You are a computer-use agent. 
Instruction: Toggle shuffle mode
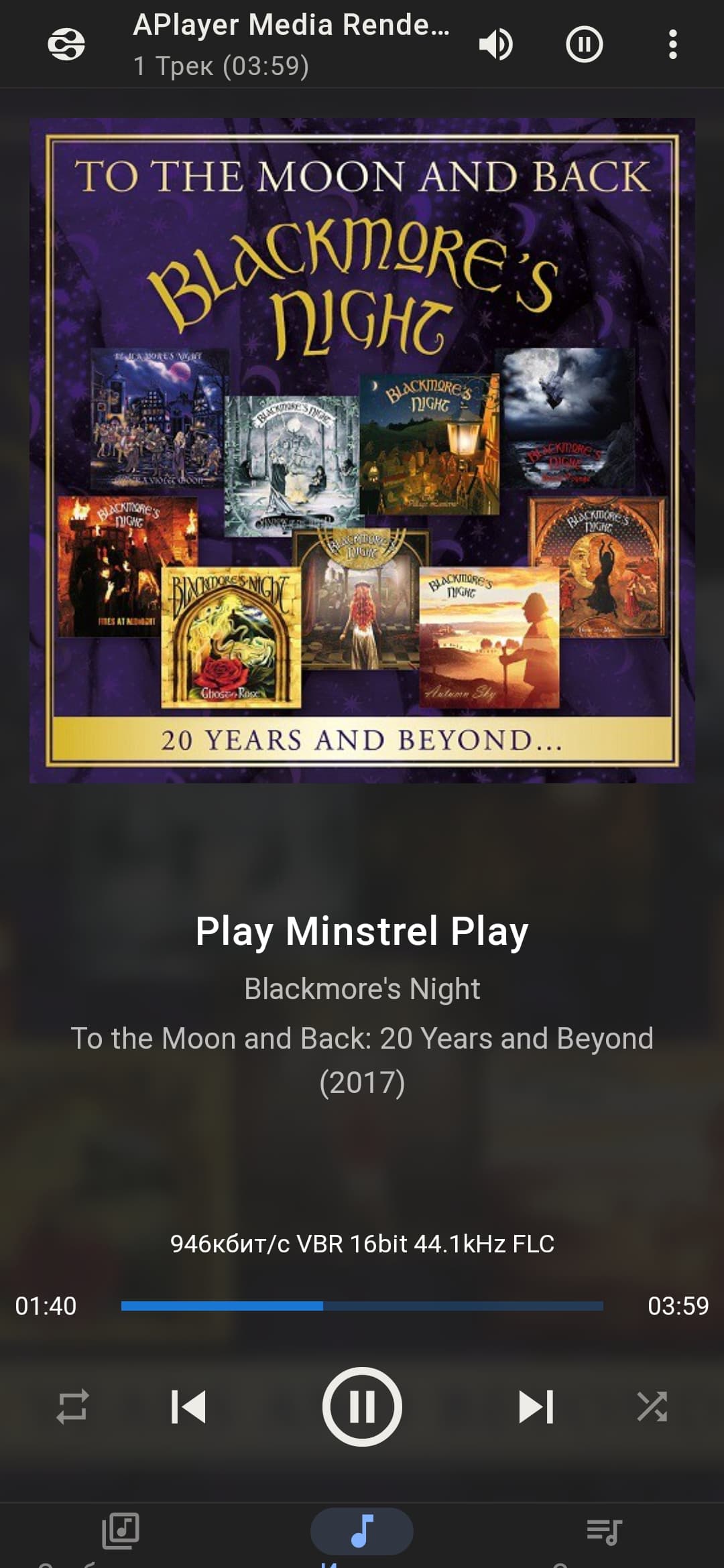pos(652,1406)
